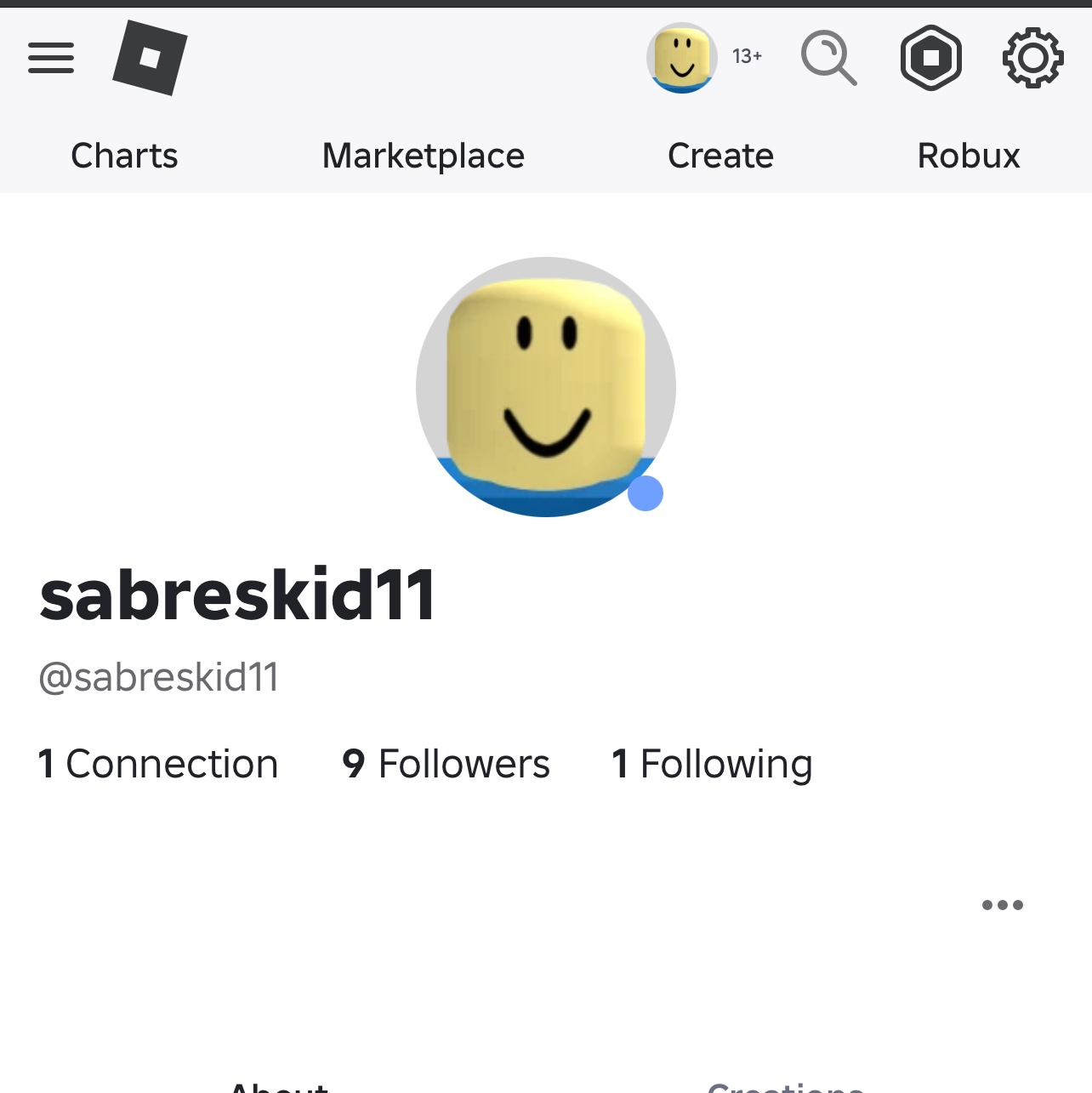Go to Charts
Screen dimensions: 1092x1093
(x=124, y=156)
